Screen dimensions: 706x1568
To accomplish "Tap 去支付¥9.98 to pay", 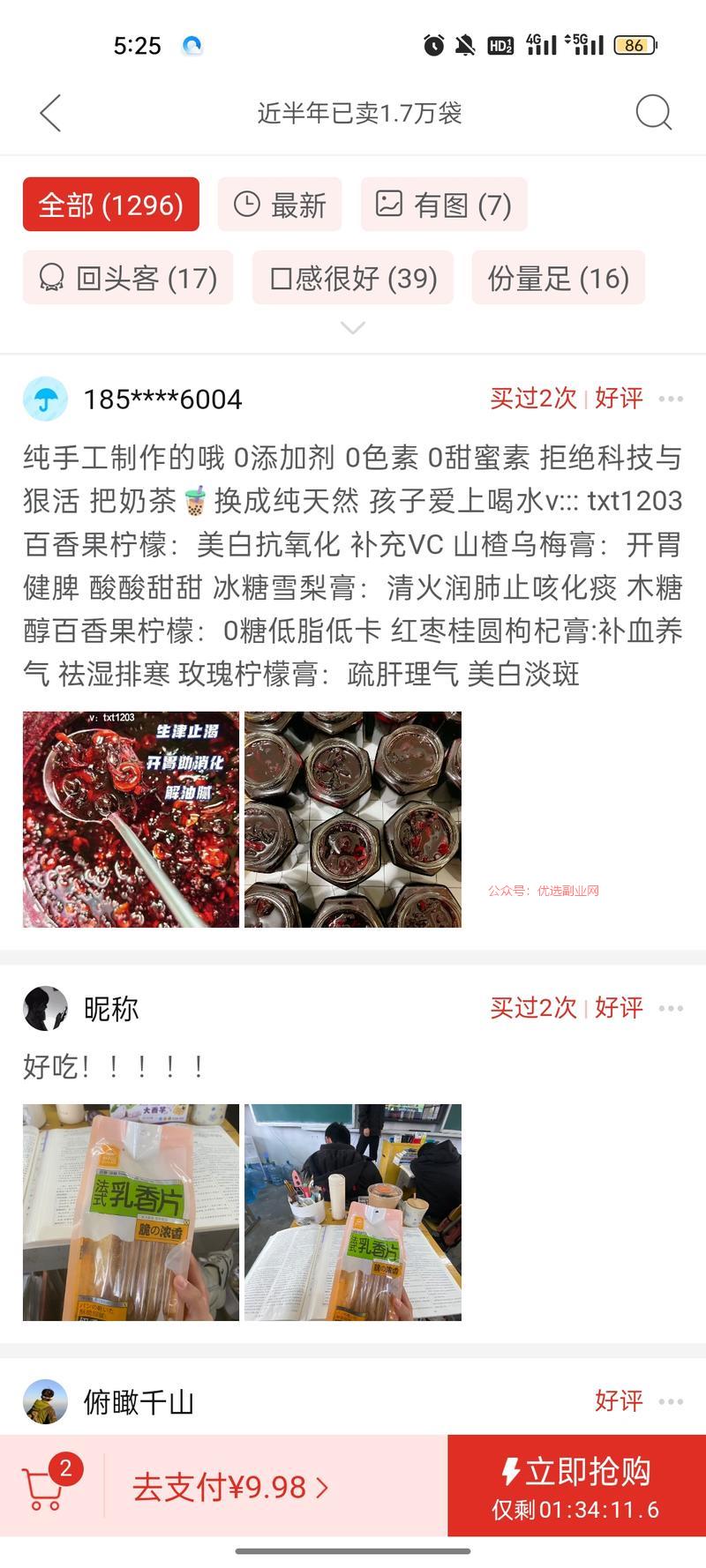I will pyautogui.click(x=230, y=1488).
